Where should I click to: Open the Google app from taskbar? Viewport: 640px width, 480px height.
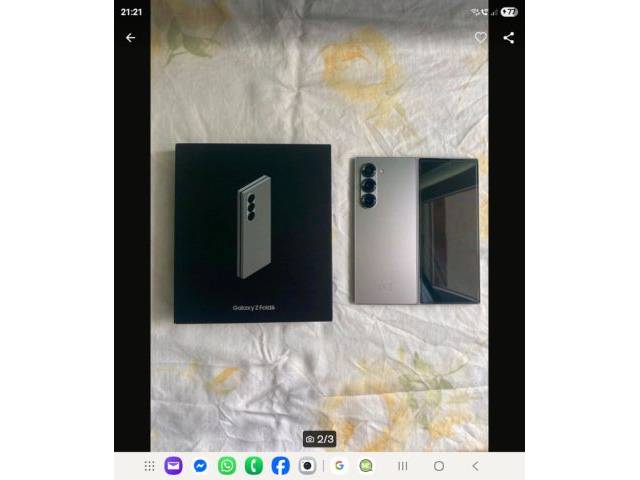[339, 466]
